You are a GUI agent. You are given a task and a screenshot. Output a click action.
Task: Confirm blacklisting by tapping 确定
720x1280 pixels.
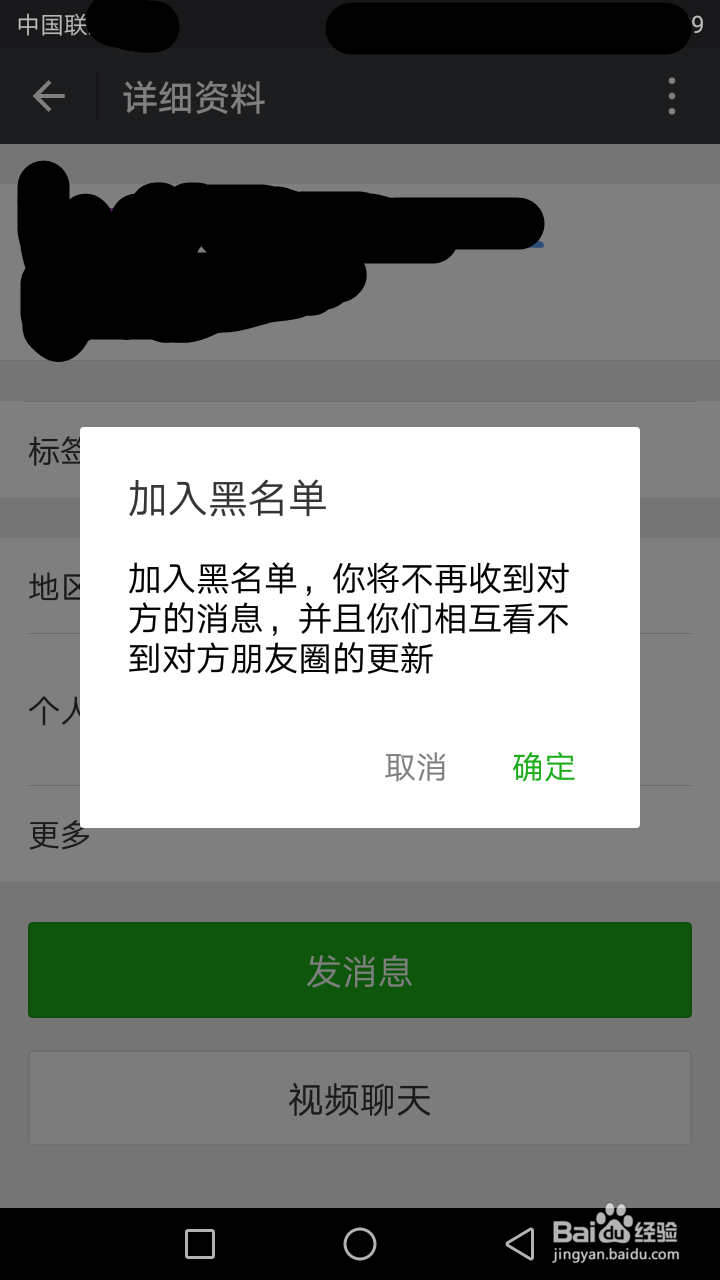(x=542, y=768)
